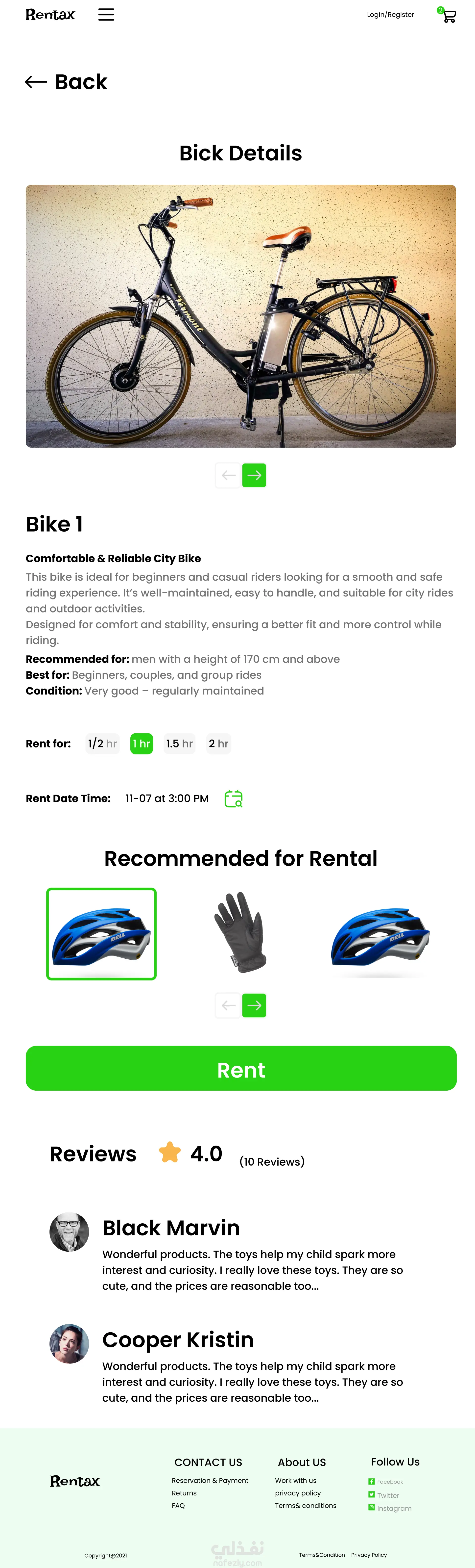The image size is (475, 1568).
Task: Show next bike photo
Action: click(x=254, y=475)
